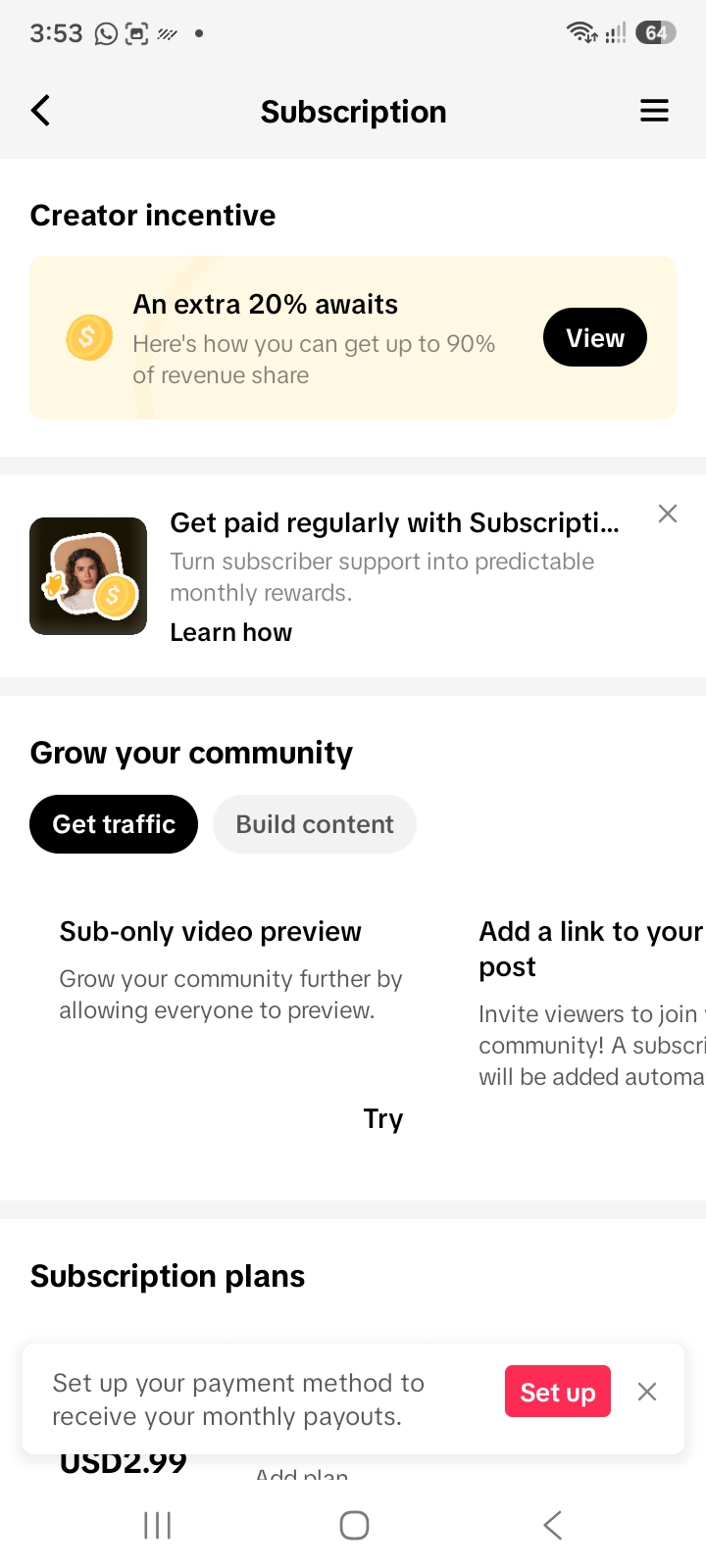Open the hamburger menu
This screenshot has height=1568, width=706.
click(654, 111)
